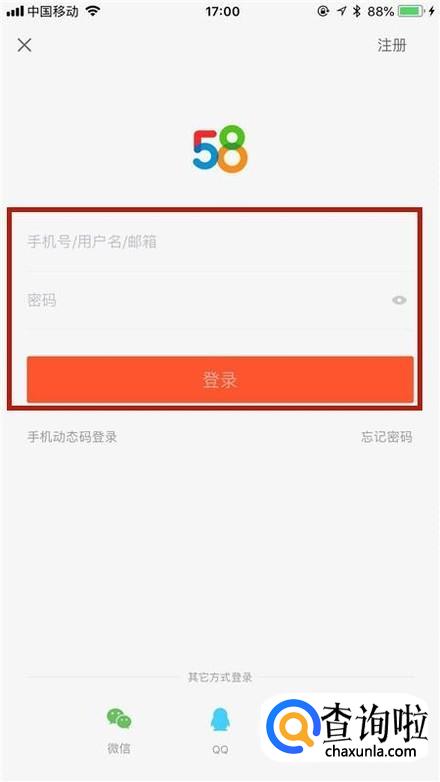Open 忘记密码 to reset password
This screenshot has width=440, height=782.
[387, 437]
